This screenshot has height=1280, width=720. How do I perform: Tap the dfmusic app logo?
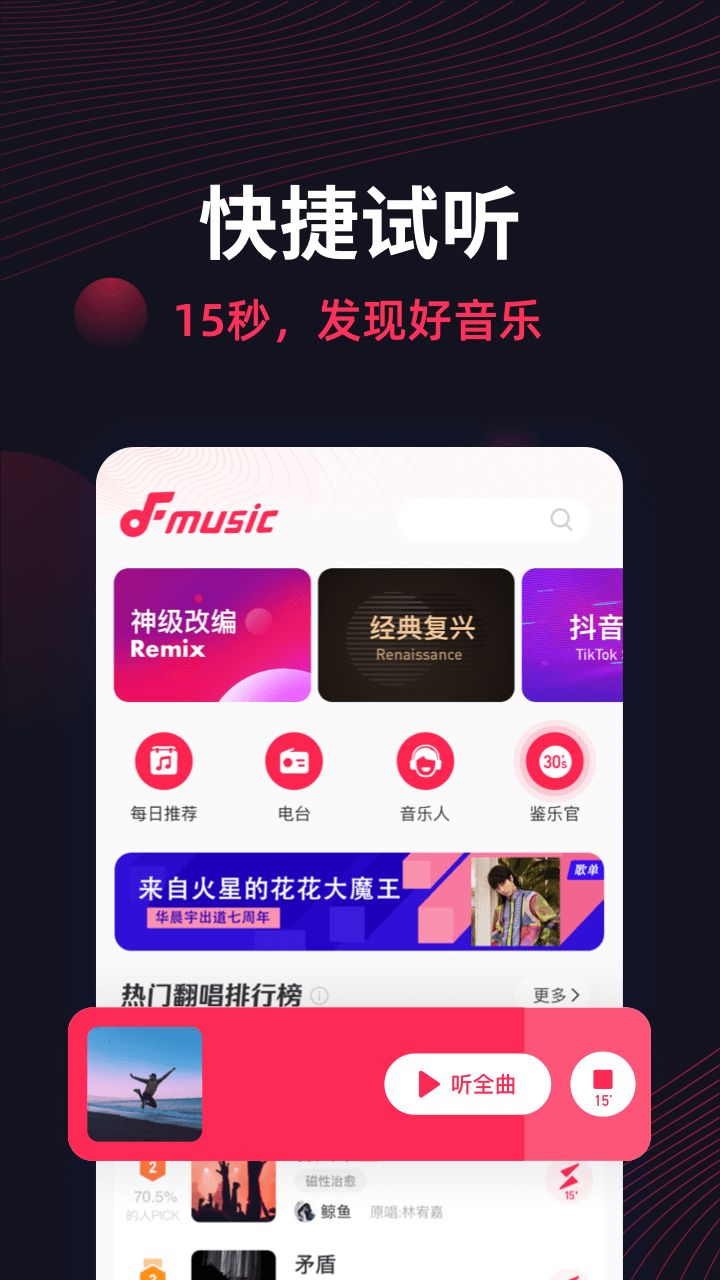pyautogui.click(x=200, y=518)
